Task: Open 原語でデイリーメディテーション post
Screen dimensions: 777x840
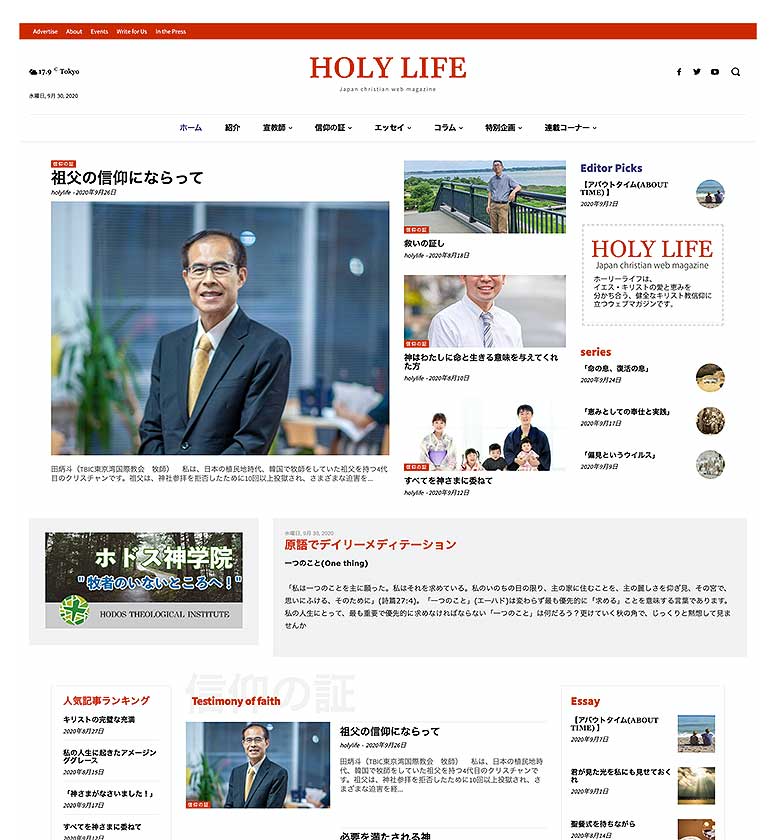Action: click(370, 545)
